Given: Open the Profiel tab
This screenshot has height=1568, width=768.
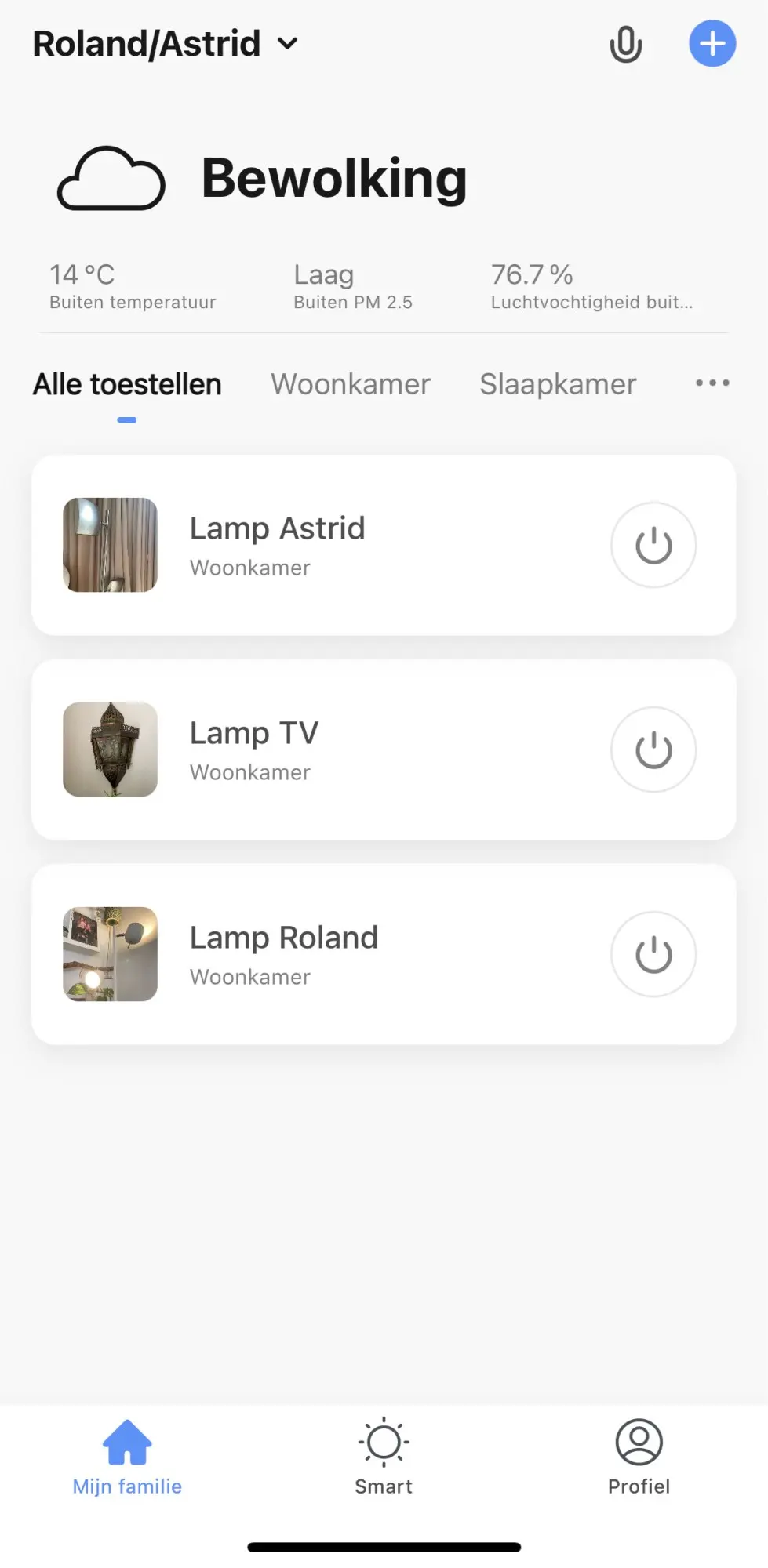Looking at the screenshot, I should point(639,1457).
